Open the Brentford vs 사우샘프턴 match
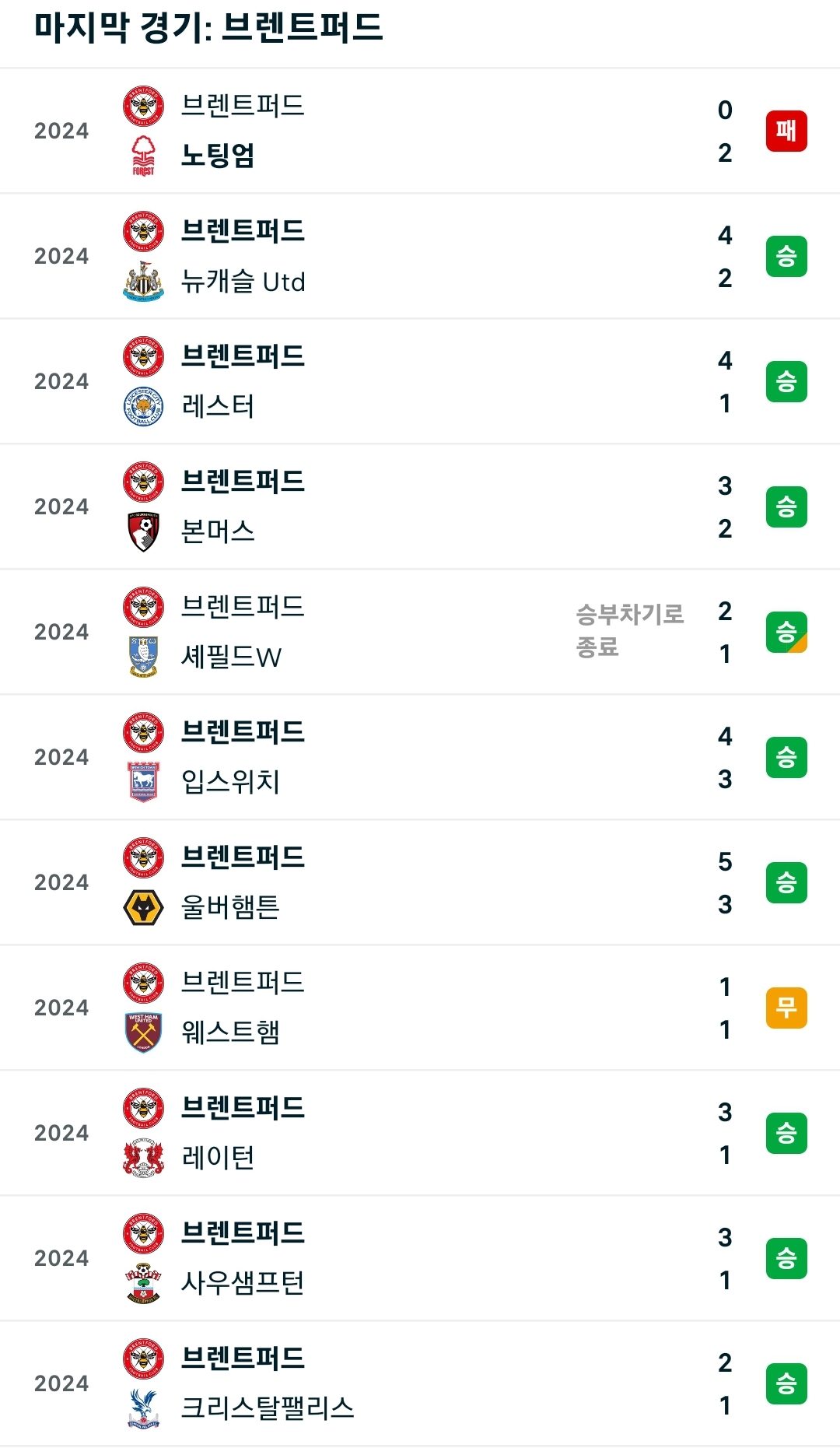 (420, 1258)
